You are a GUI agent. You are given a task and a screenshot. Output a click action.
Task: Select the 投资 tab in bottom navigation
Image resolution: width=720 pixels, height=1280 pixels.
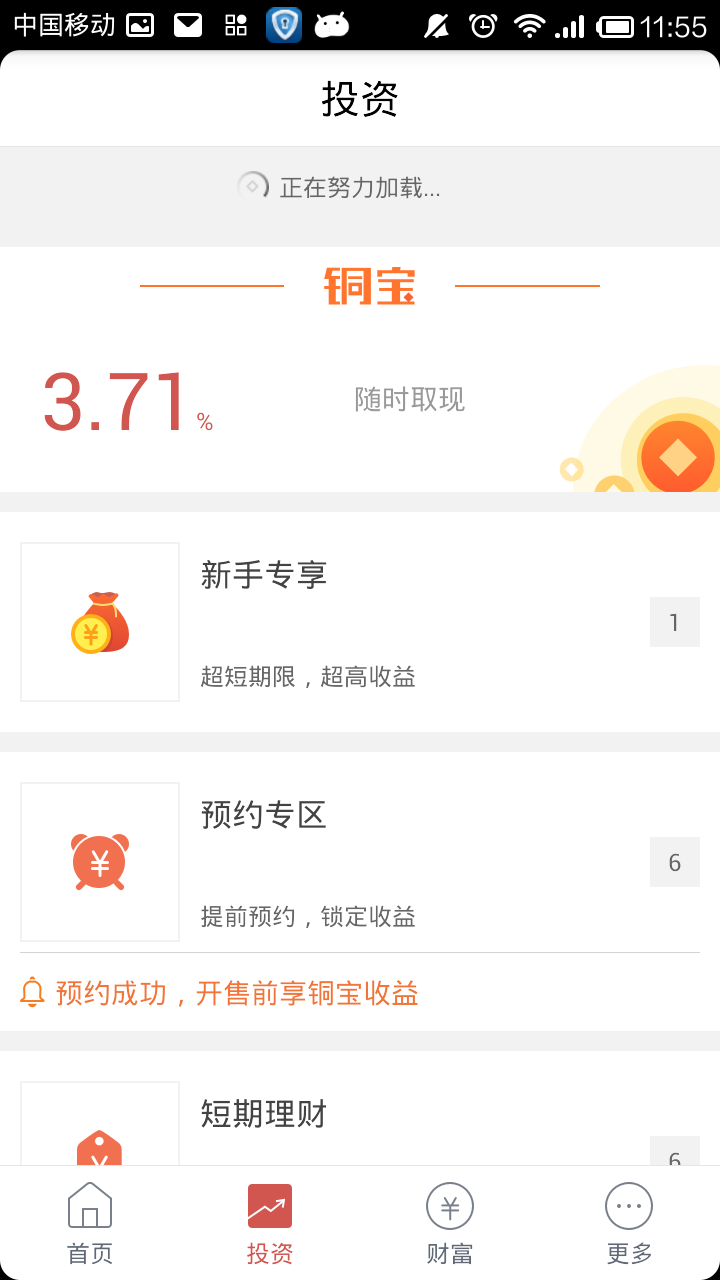click(x=270, y=1224)
